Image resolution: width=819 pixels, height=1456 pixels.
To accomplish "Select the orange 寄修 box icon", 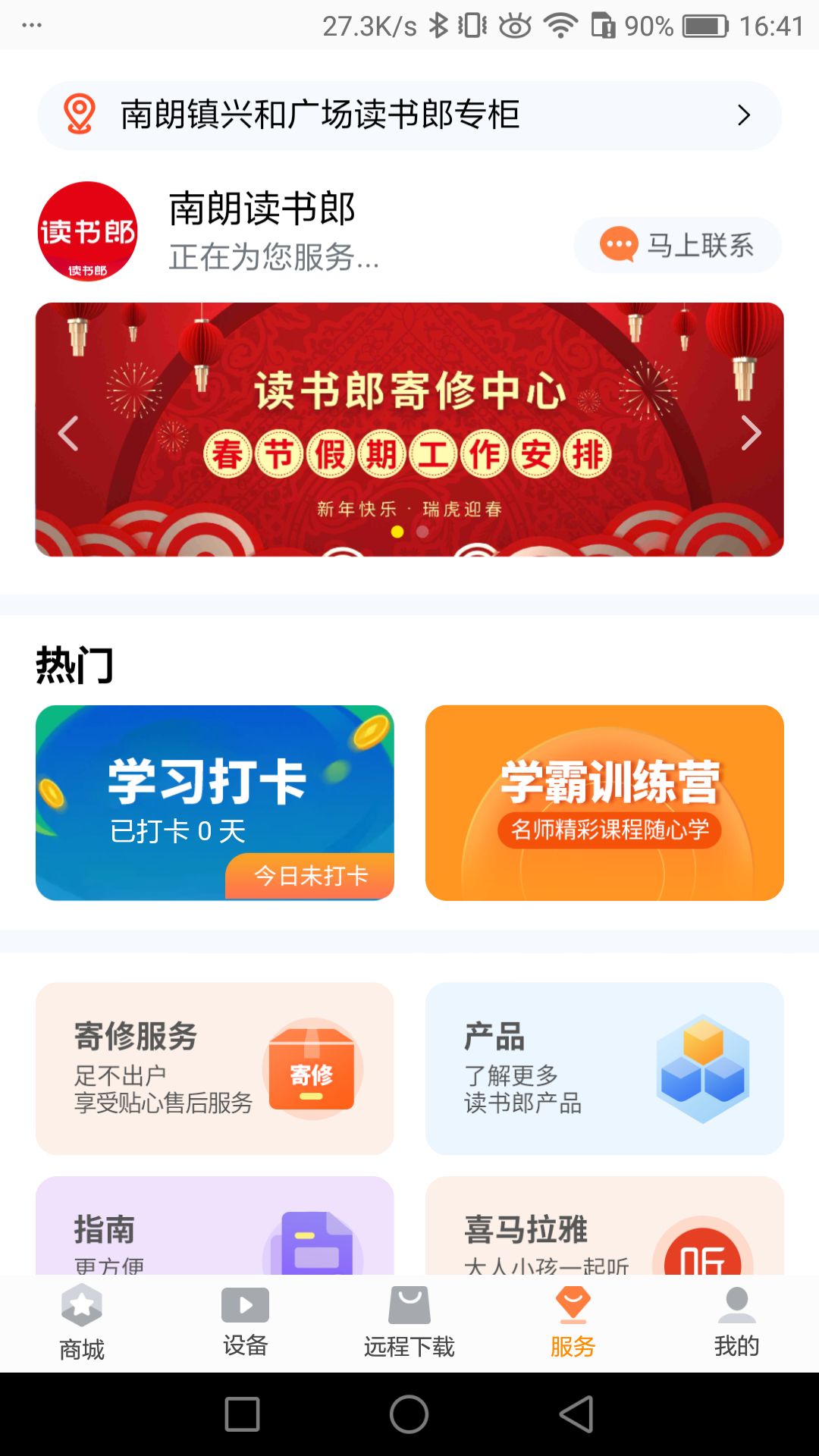I will pyautogui.click(x=312, y=1069).
